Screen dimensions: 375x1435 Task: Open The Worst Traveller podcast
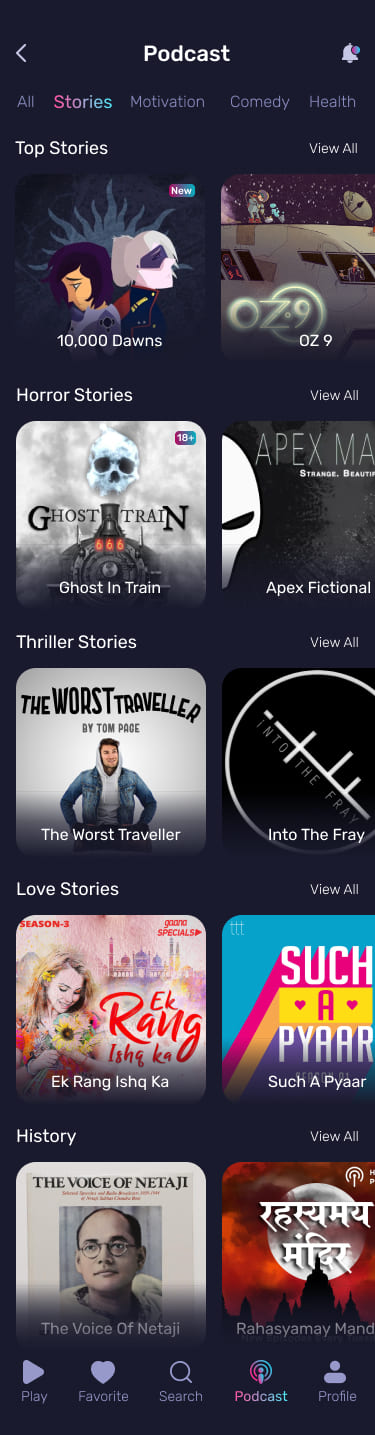111,762
